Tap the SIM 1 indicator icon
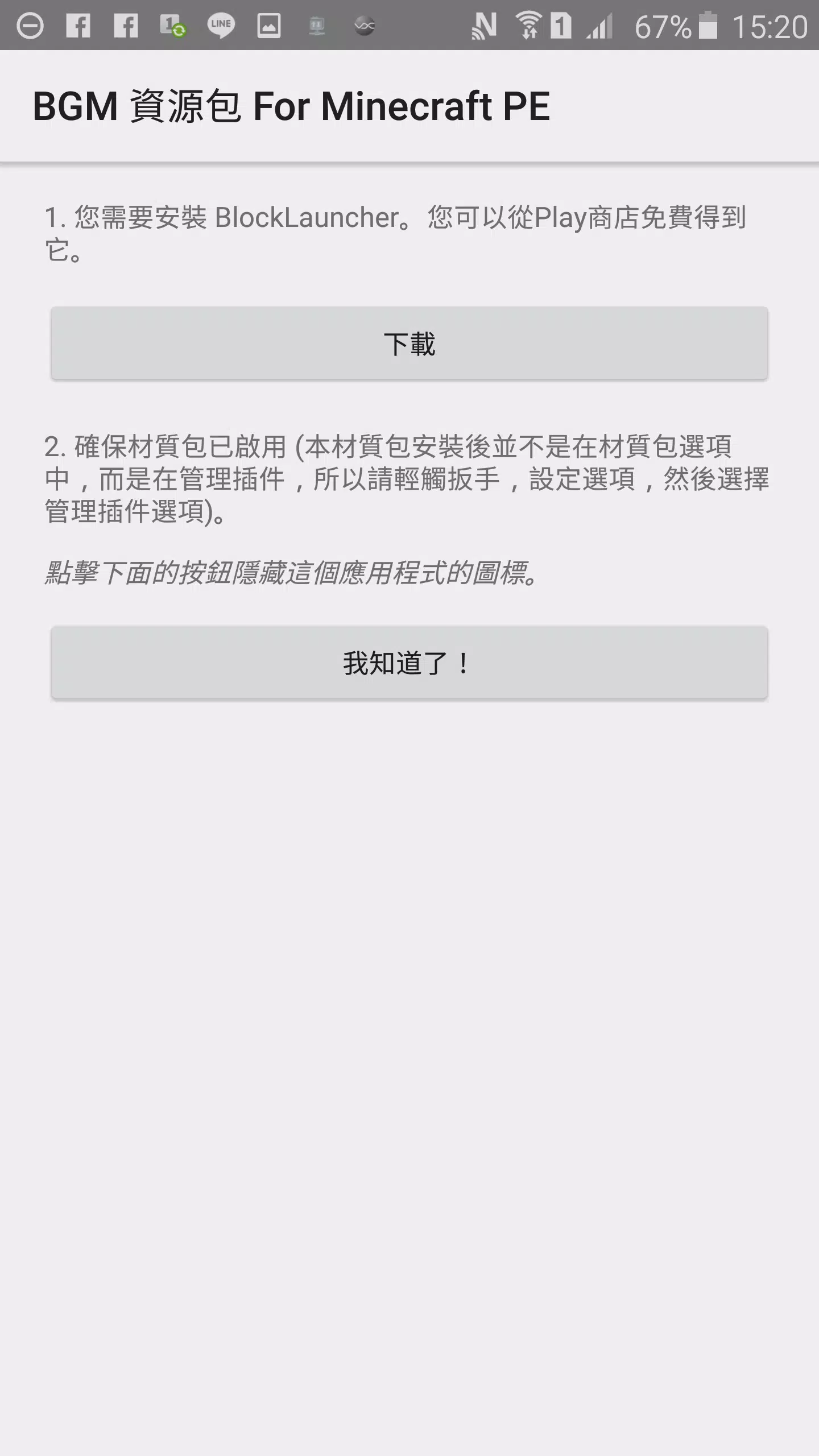The width and height of the screenshot is (819, 1456). click(x=562, y=26)
